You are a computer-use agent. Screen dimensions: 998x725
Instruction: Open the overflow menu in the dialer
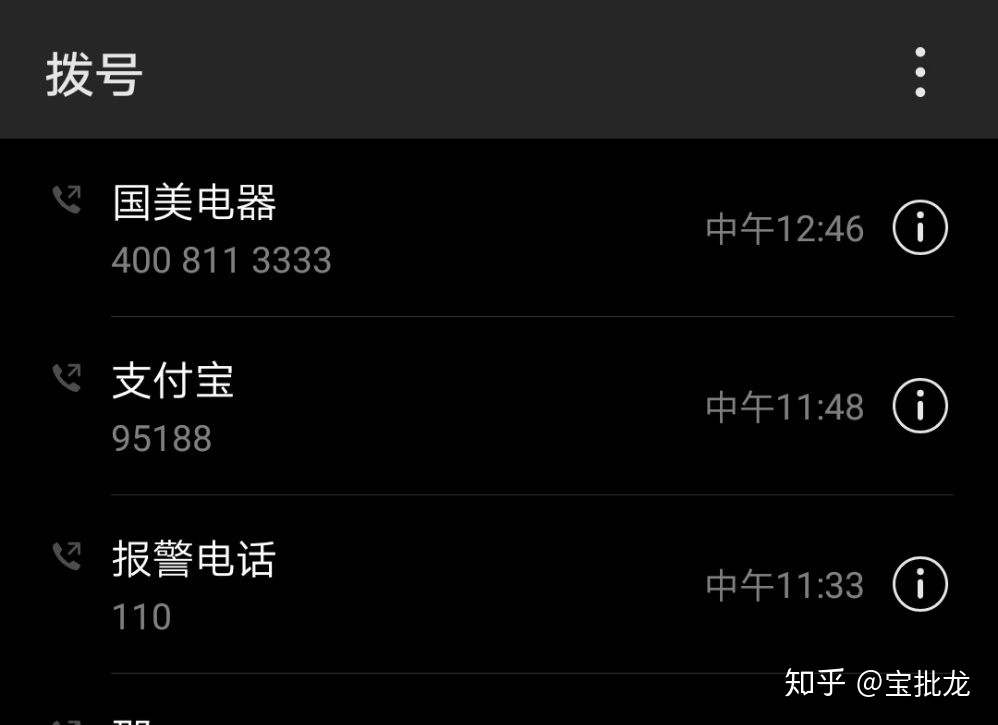tap(919, 72)
